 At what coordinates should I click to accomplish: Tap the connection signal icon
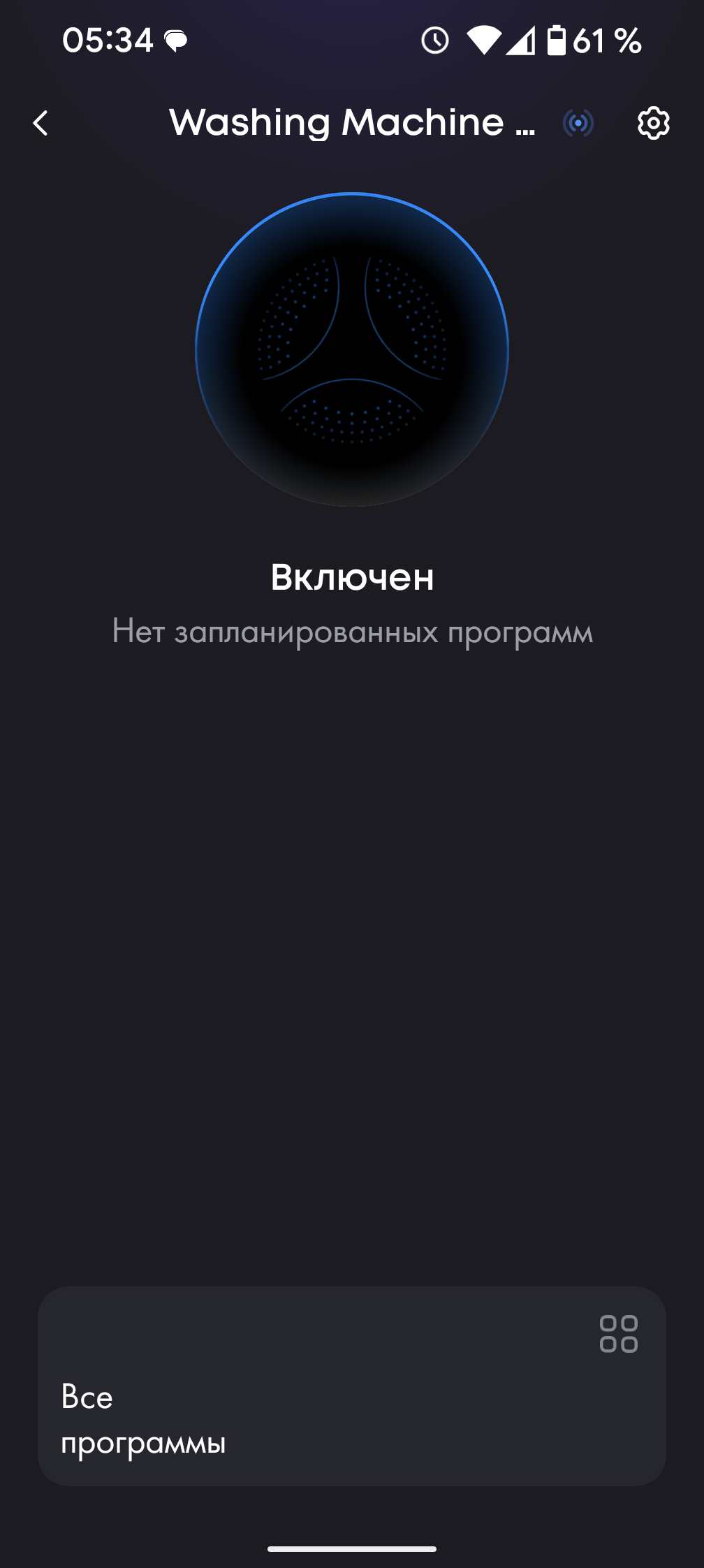pyautogui.click(x=578, y=124)
